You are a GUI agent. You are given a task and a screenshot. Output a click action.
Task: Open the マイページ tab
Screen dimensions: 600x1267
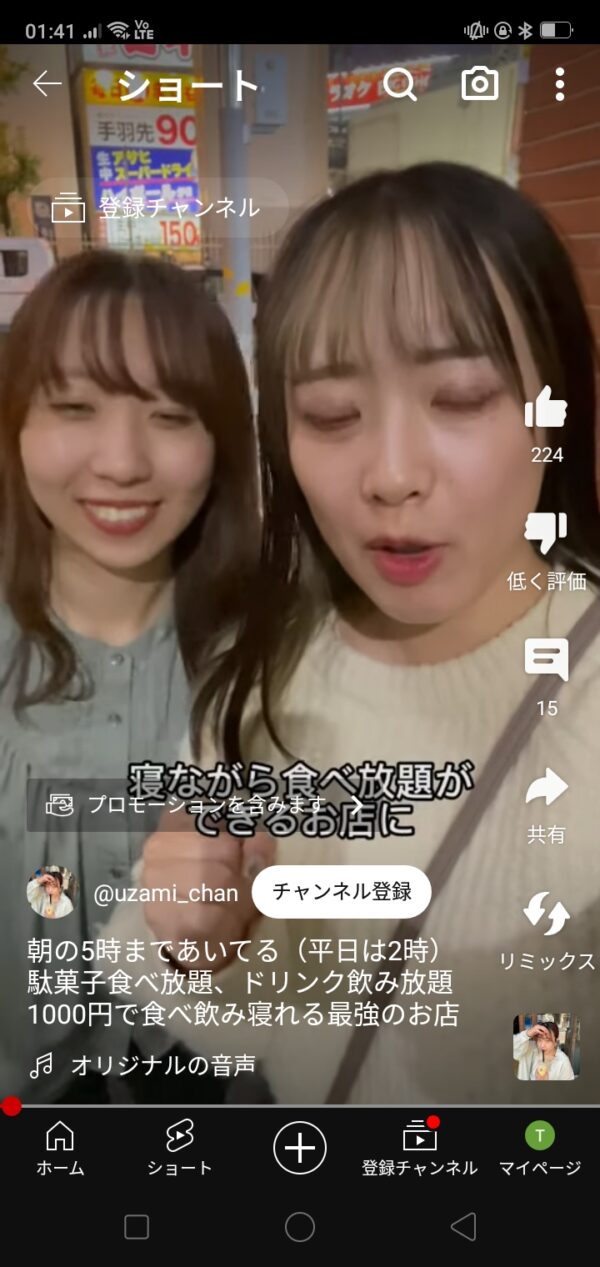pos(540,1147)
